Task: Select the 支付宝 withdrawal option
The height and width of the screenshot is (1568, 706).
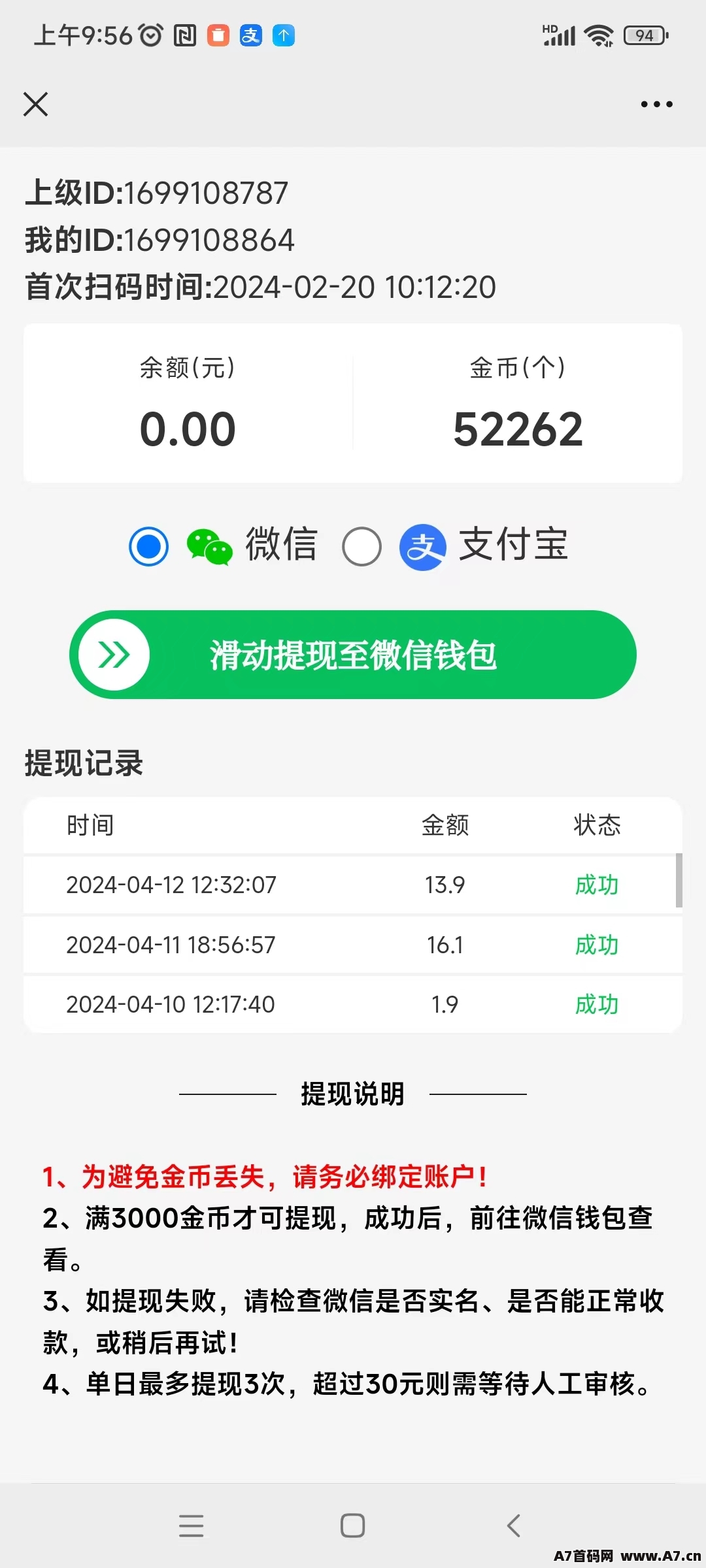Action: click(361, 546)
